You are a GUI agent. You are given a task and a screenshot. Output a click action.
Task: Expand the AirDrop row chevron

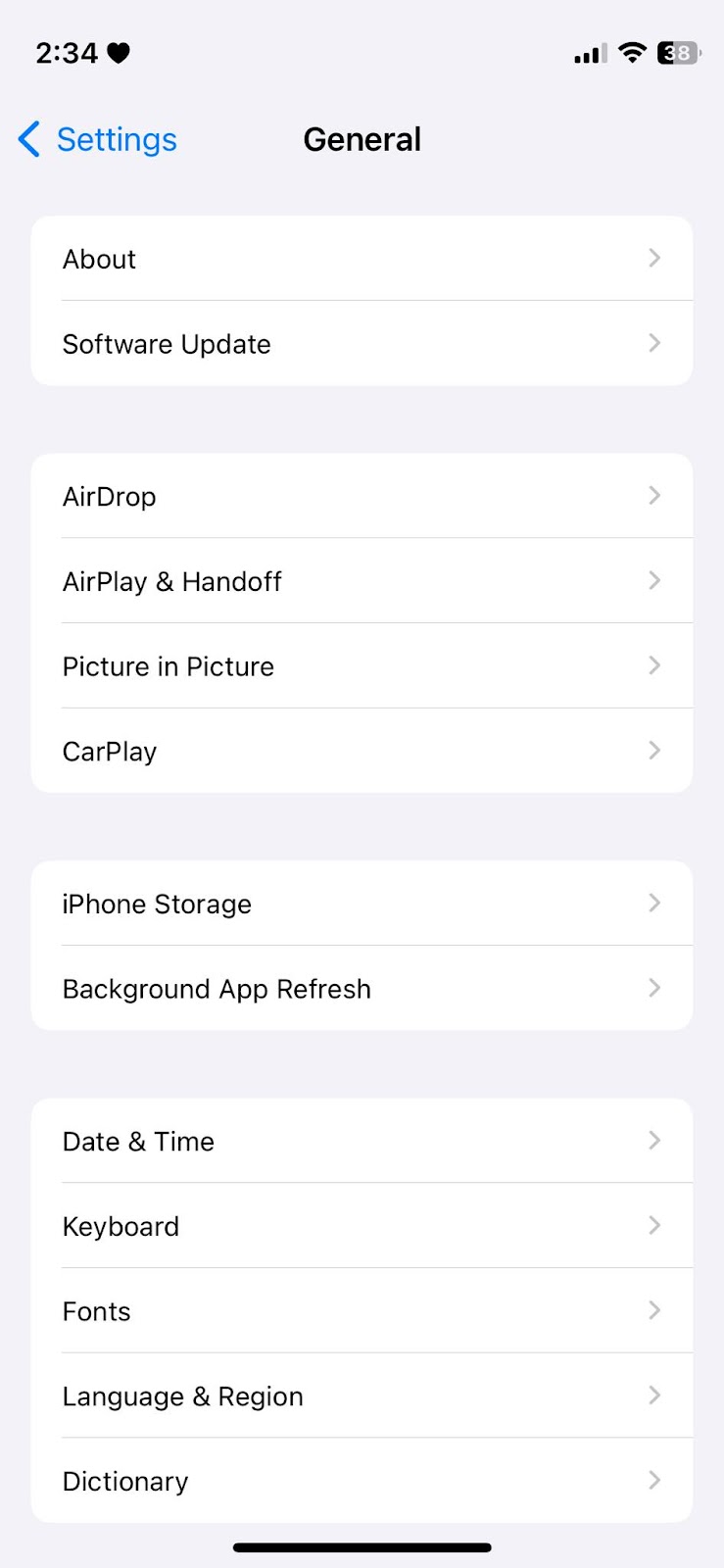tap(654, 496)
